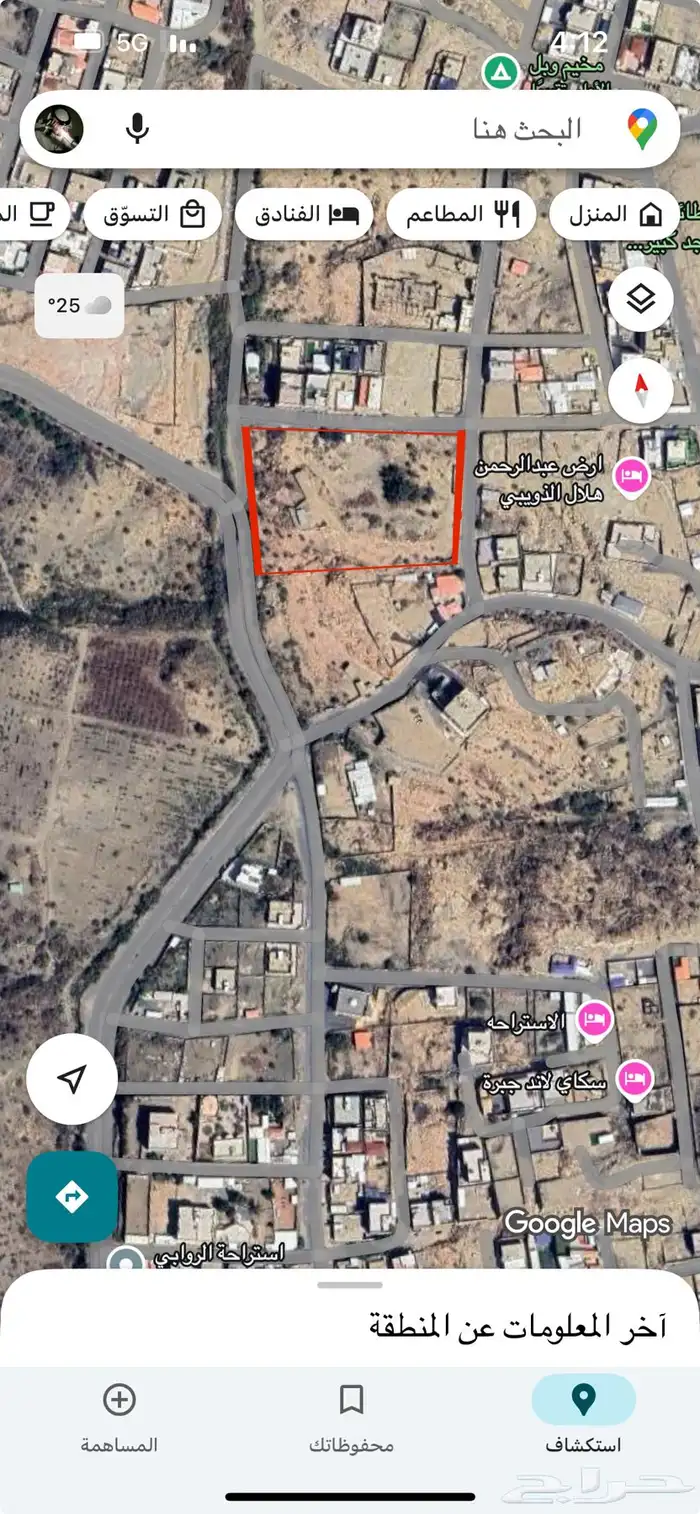Image resolution: width=700 pixels, height=1514 pixels.
Task: Select the الاستراحه lodging marker
Action: coord(596,1020)
